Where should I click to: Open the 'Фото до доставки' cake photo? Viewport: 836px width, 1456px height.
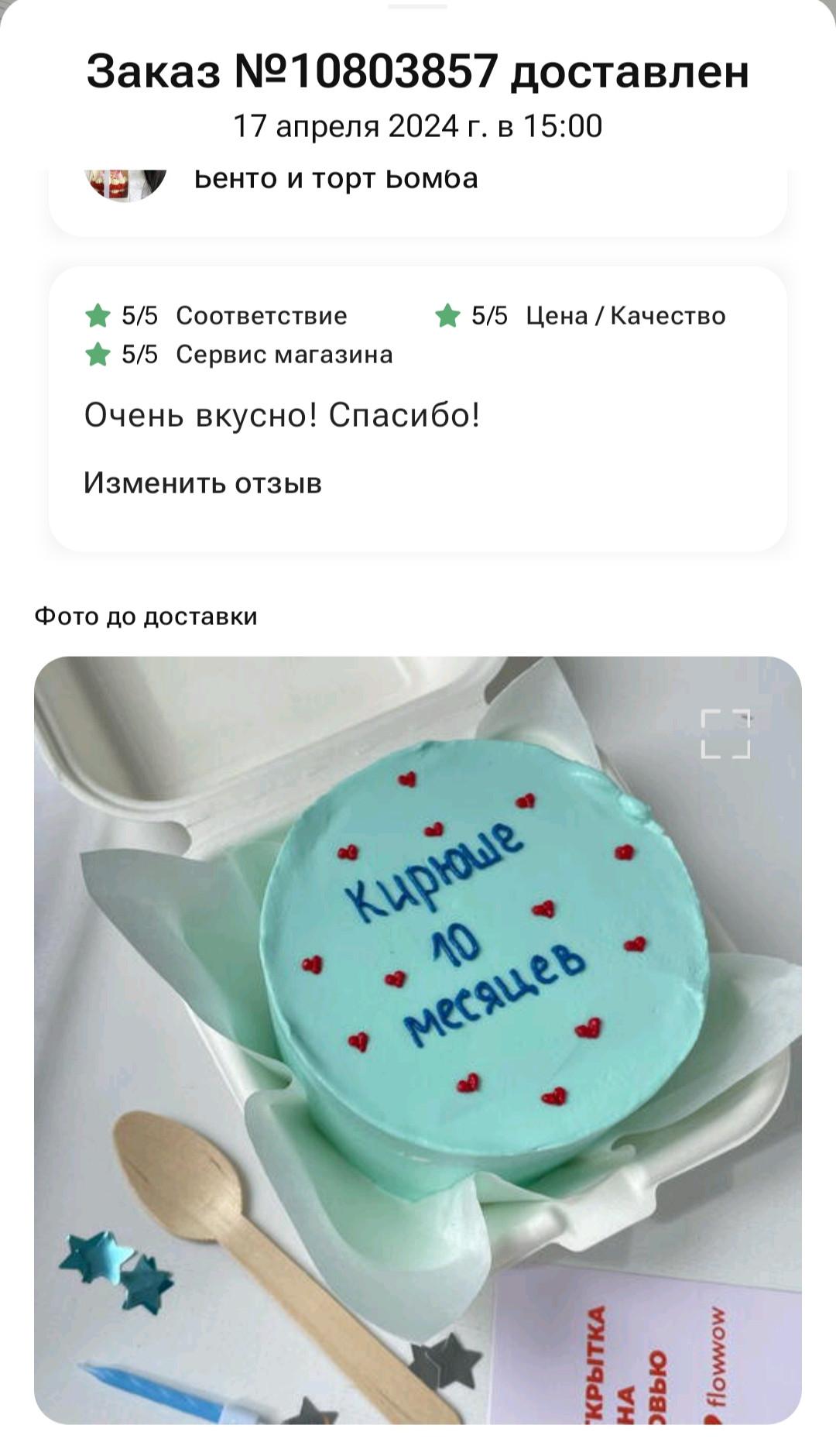(418, 1040)
